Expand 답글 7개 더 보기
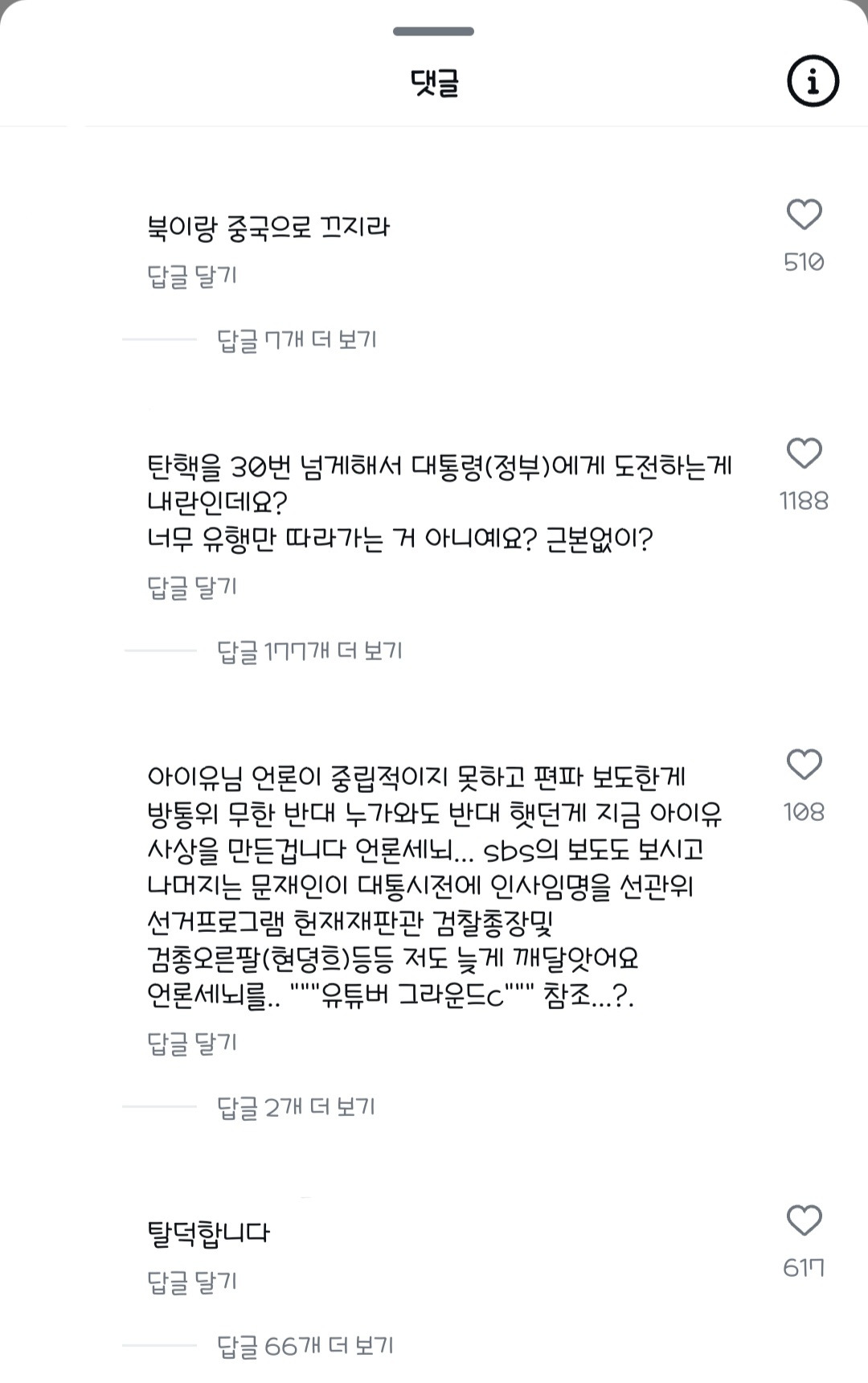Screen dimensions: 868x1383 click(297, 339)
